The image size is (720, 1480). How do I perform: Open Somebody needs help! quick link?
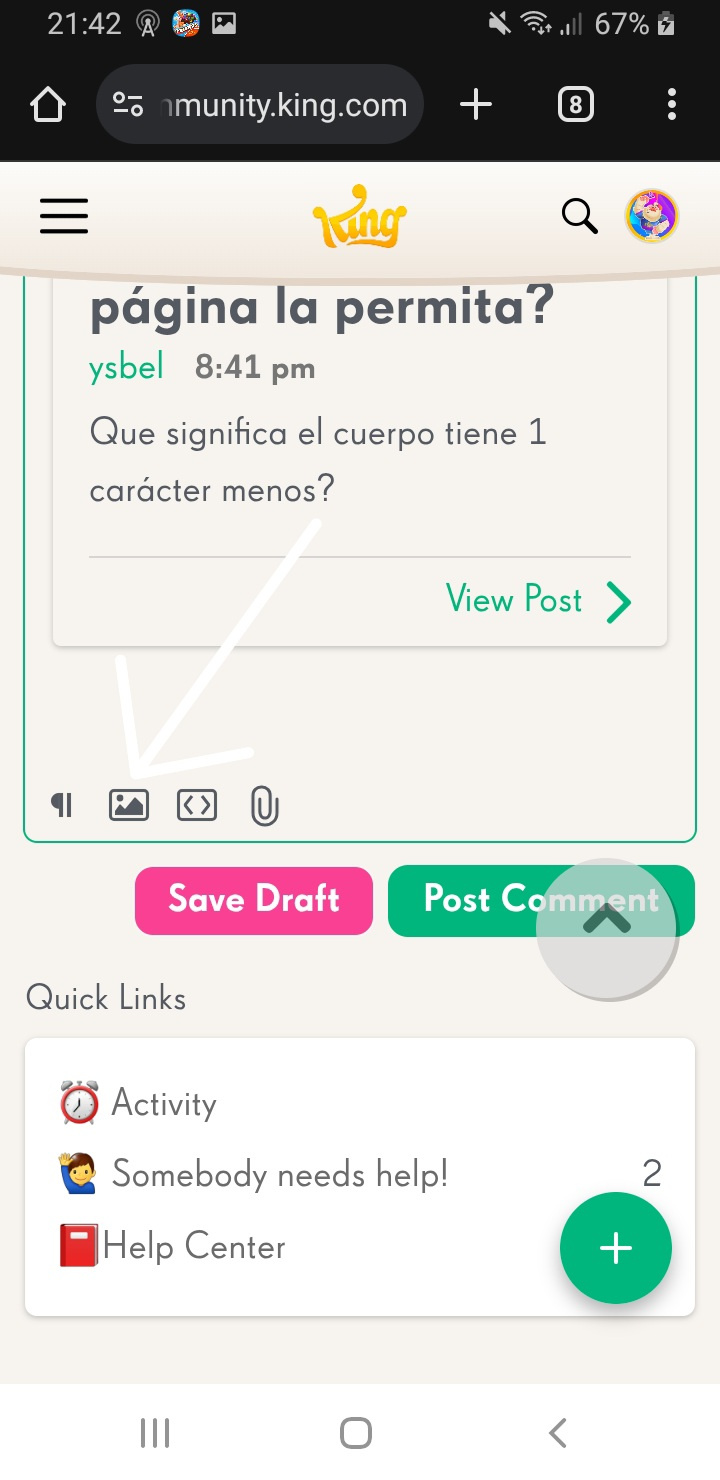point(280,1174)
